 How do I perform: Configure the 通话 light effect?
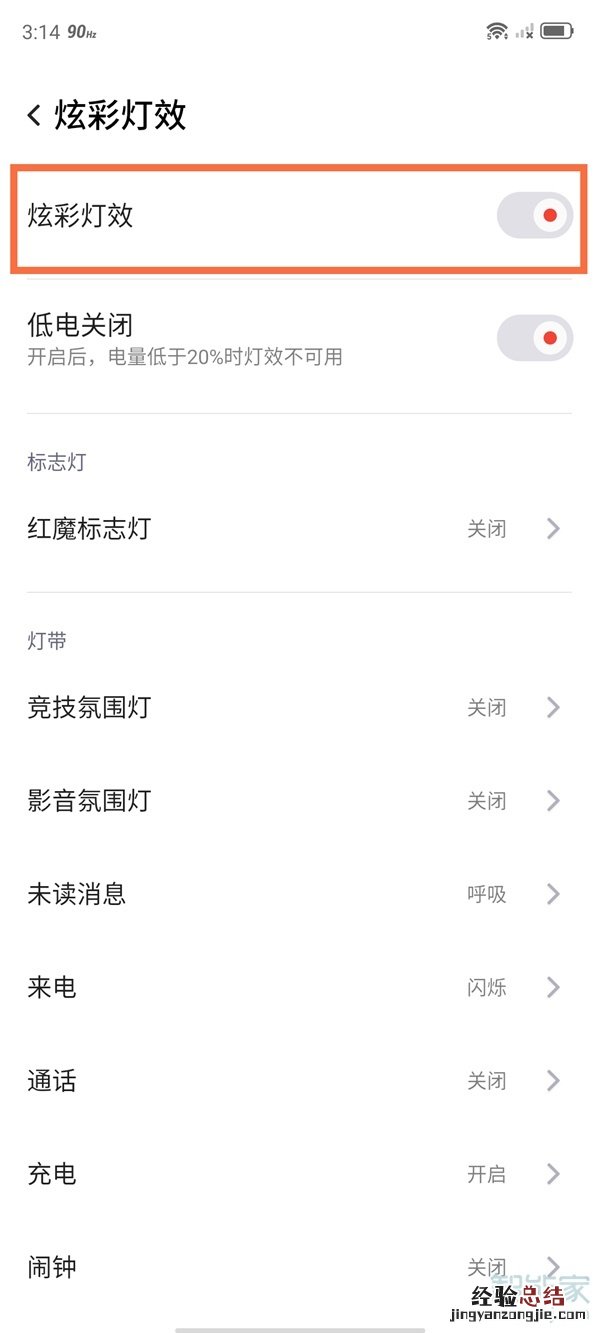point(299,1081)
